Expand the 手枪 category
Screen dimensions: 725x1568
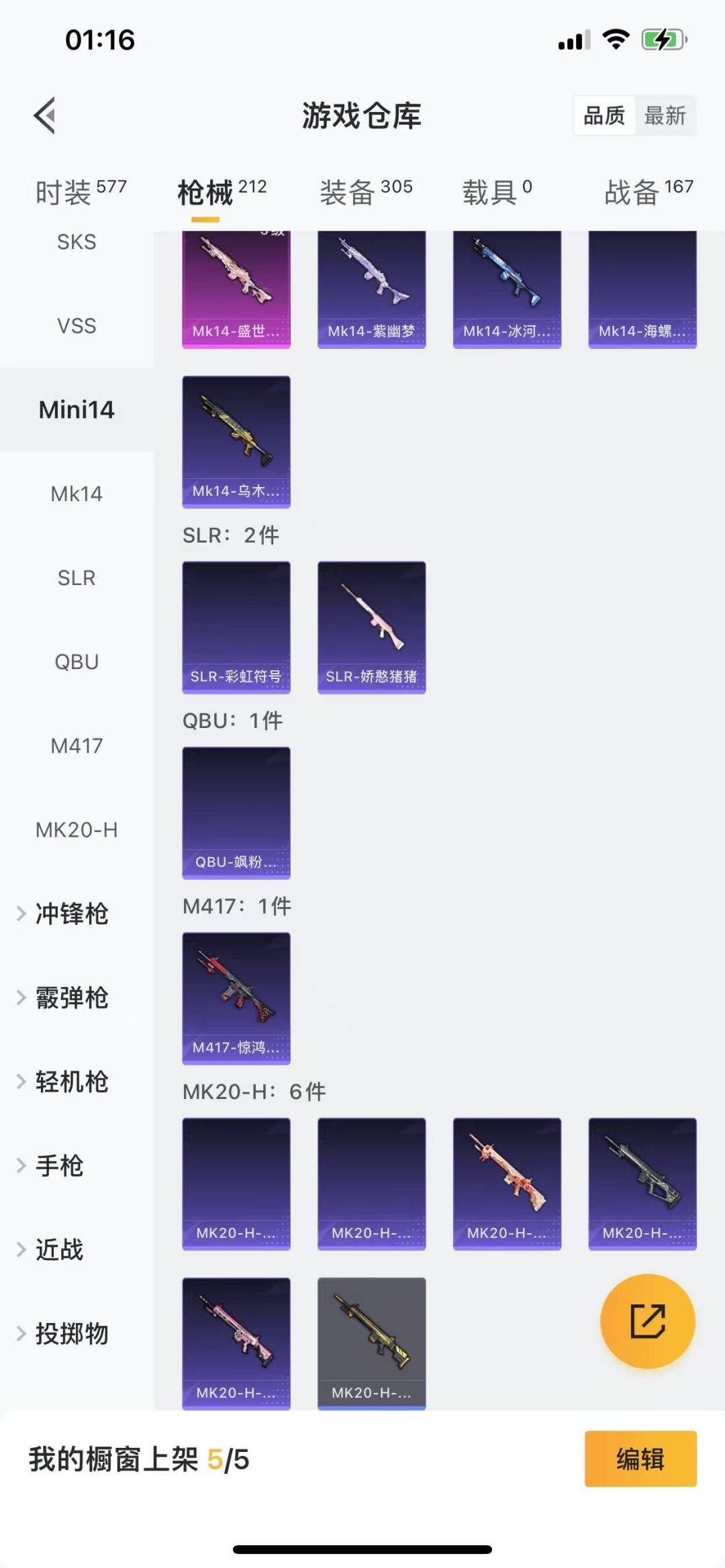tap(59, 1166)
